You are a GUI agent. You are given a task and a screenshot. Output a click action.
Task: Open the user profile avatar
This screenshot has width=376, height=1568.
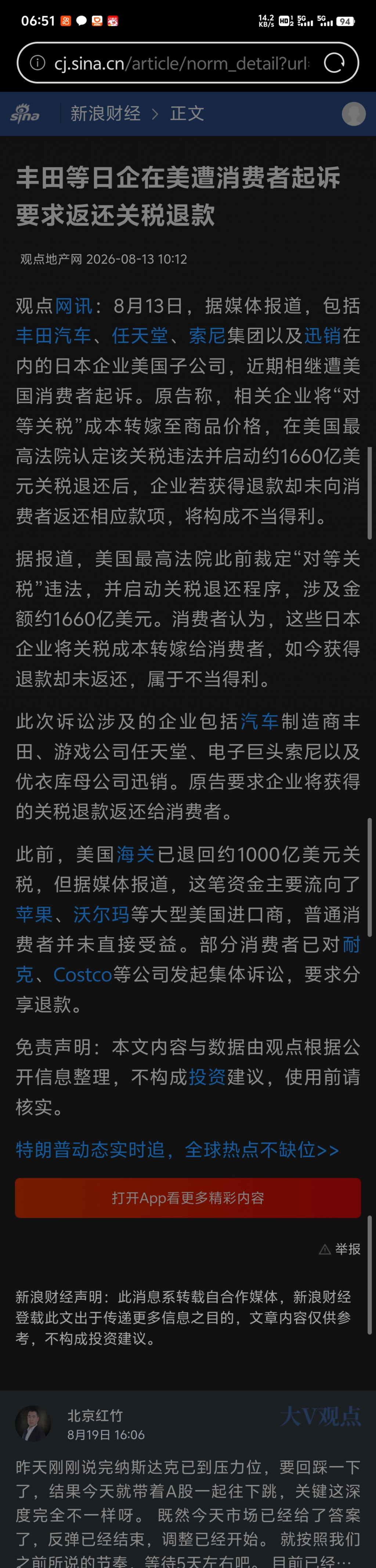[x=354, y=114]
